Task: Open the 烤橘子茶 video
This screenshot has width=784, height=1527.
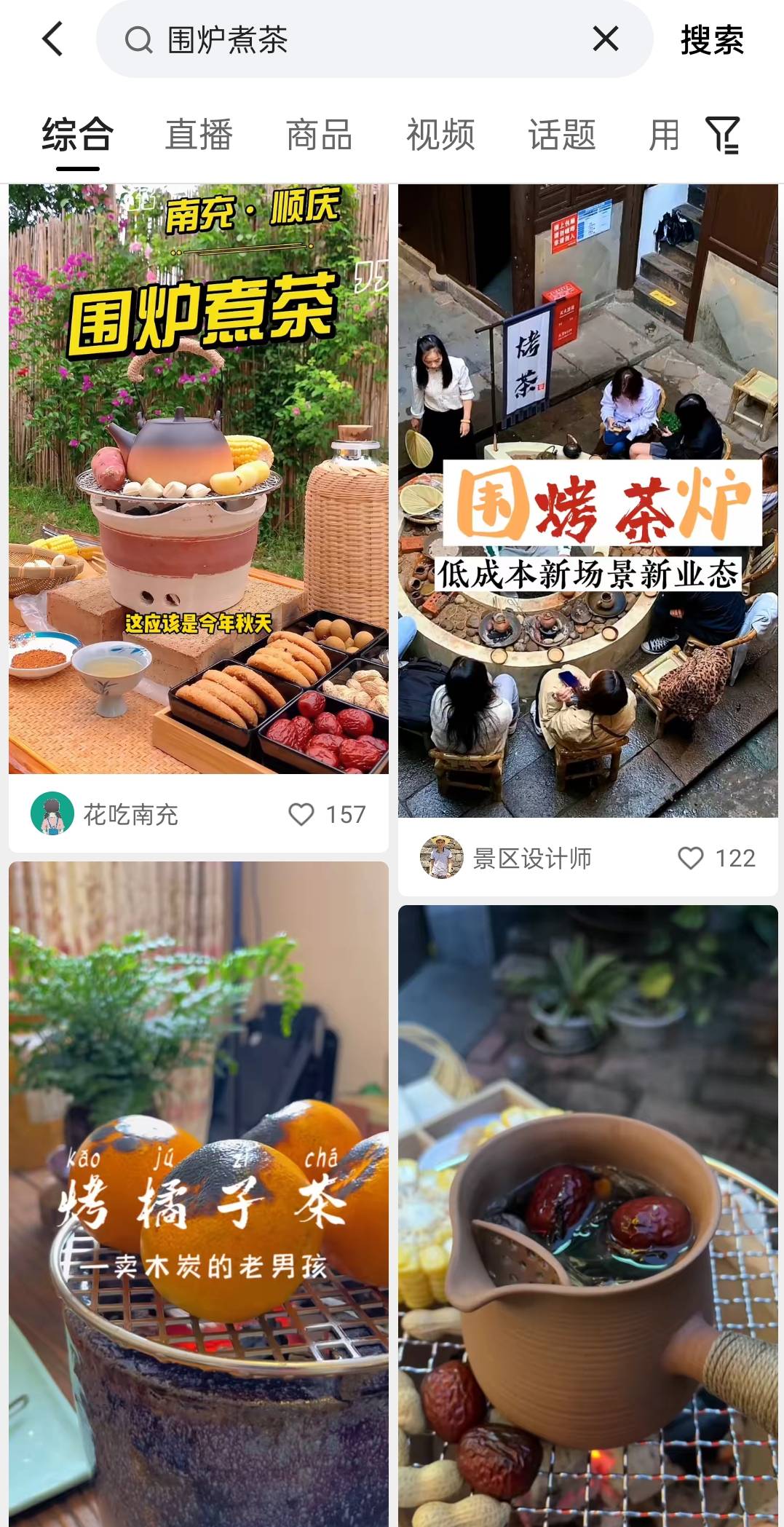Action: click(199, 1194)
